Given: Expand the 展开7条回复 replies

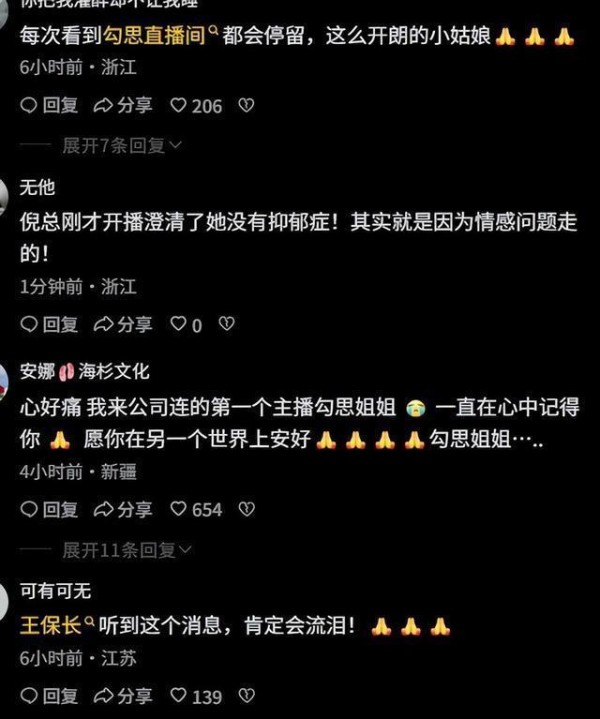Looking at the screenshot, I should tap(122, 146).
